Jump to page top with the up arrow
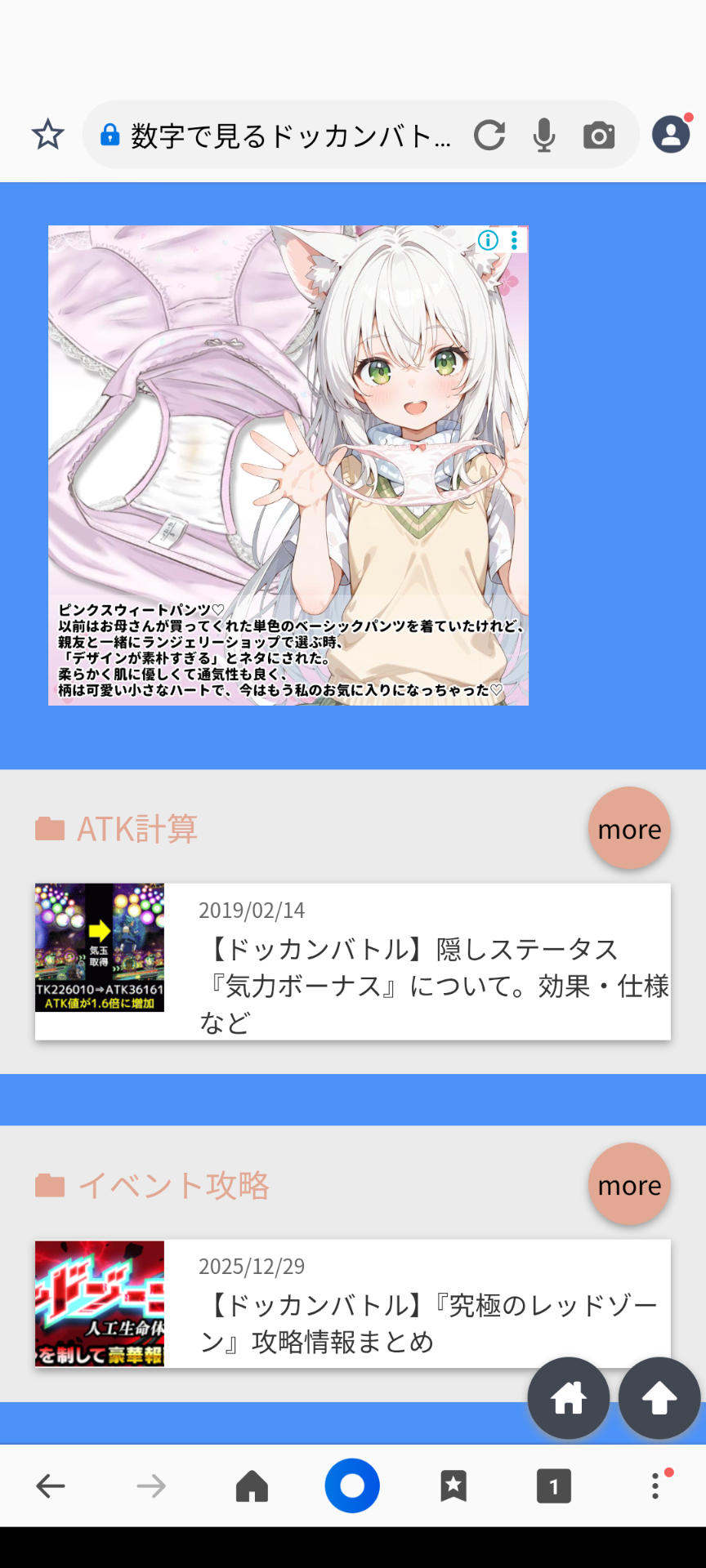 [659, 1398]
